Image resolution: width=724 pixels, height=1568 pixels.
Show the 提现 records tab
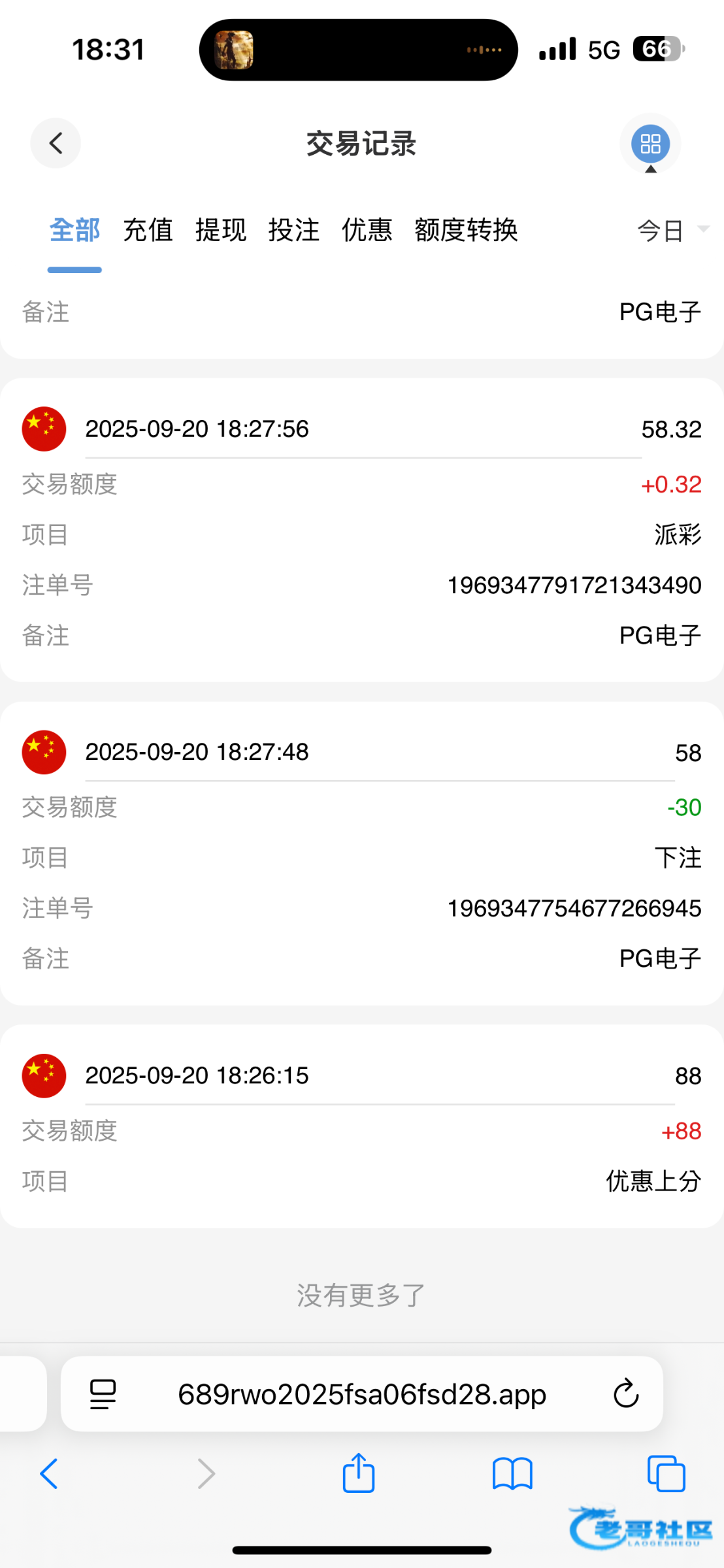pos(221,231)
